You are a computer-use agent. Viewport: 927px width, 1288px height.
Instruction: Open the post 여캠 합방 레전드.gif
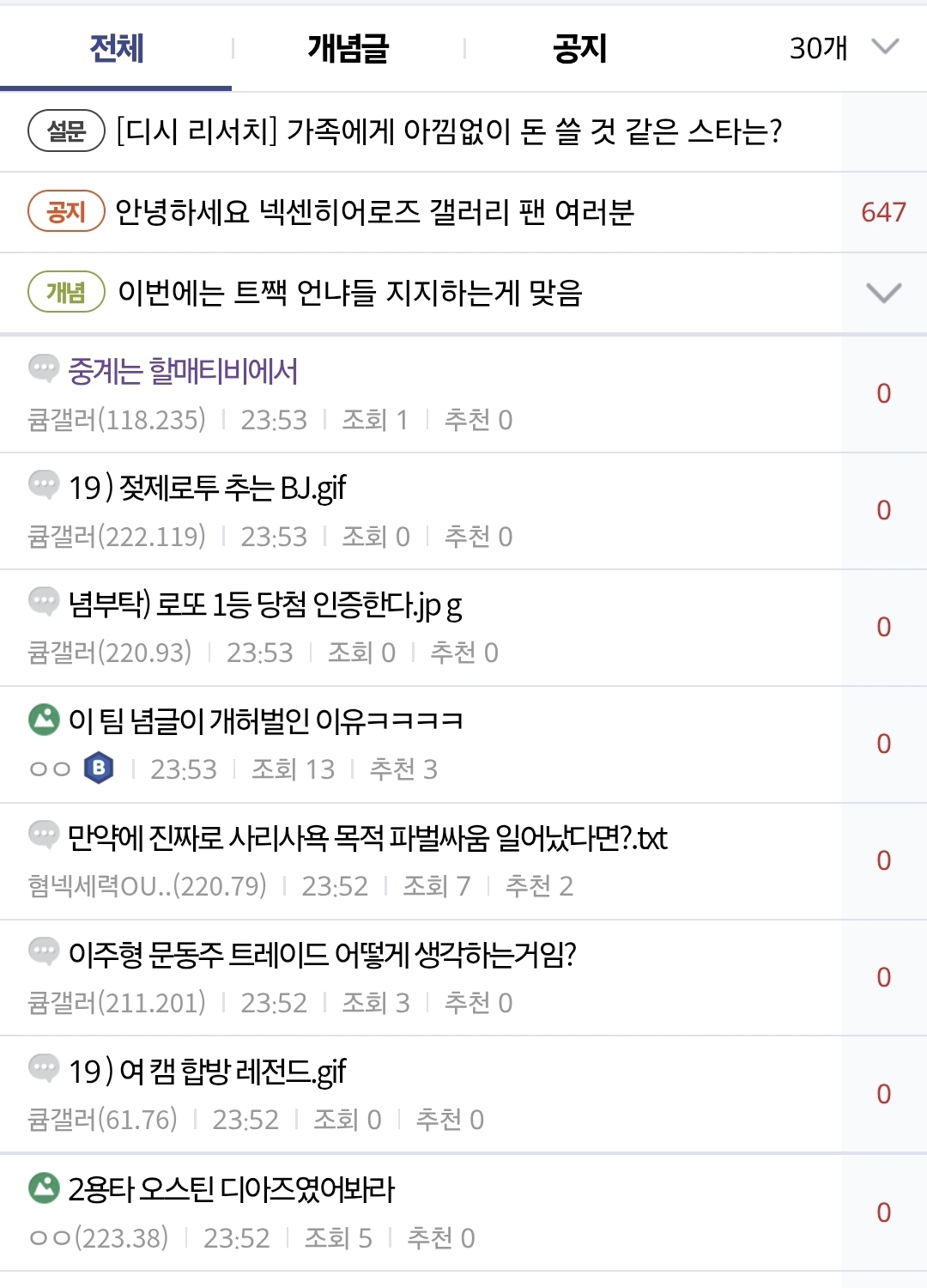click(208, 1072)
